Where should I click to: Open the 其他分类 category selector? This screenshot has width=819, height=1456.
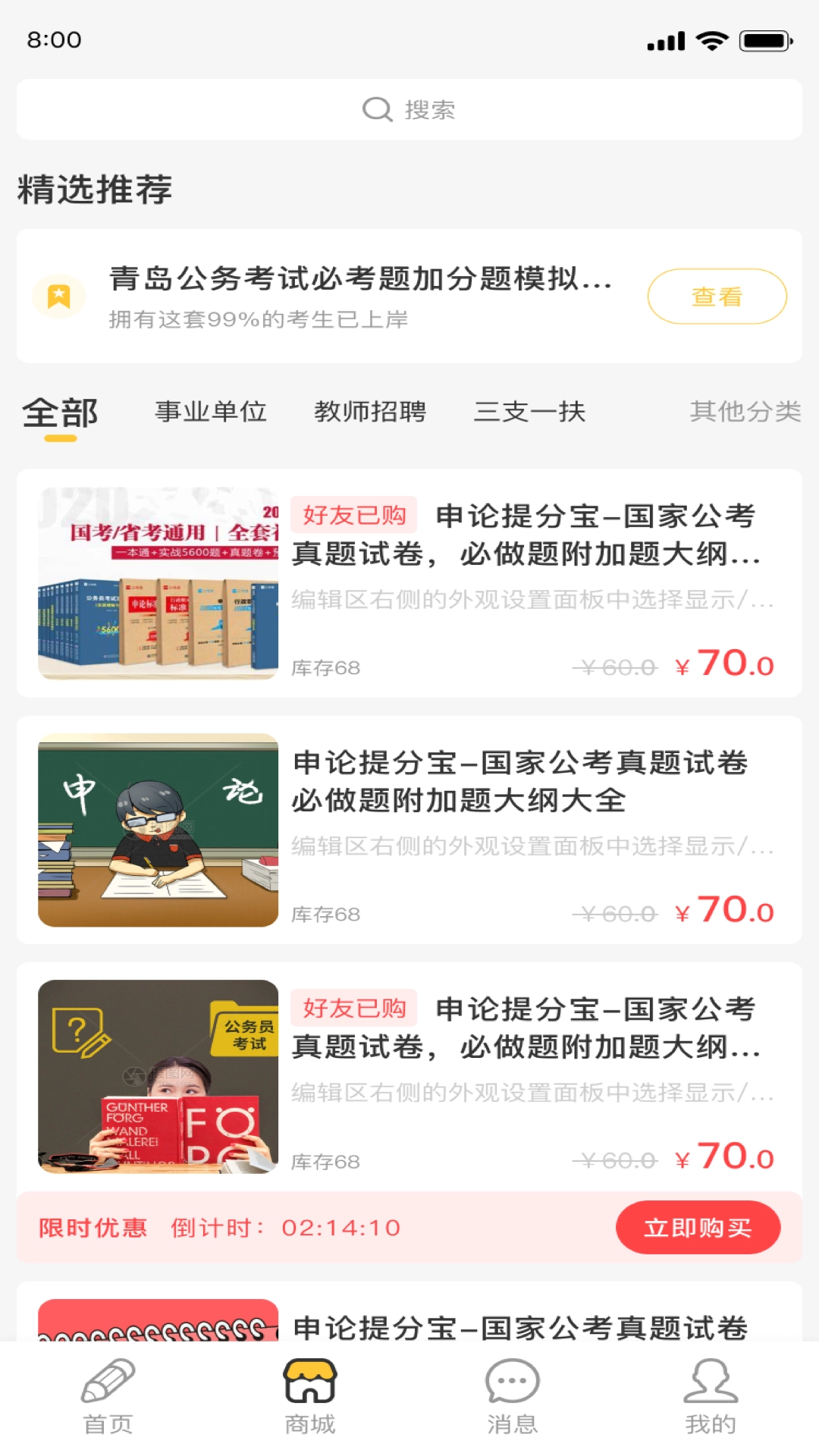[x=744, y=412]
